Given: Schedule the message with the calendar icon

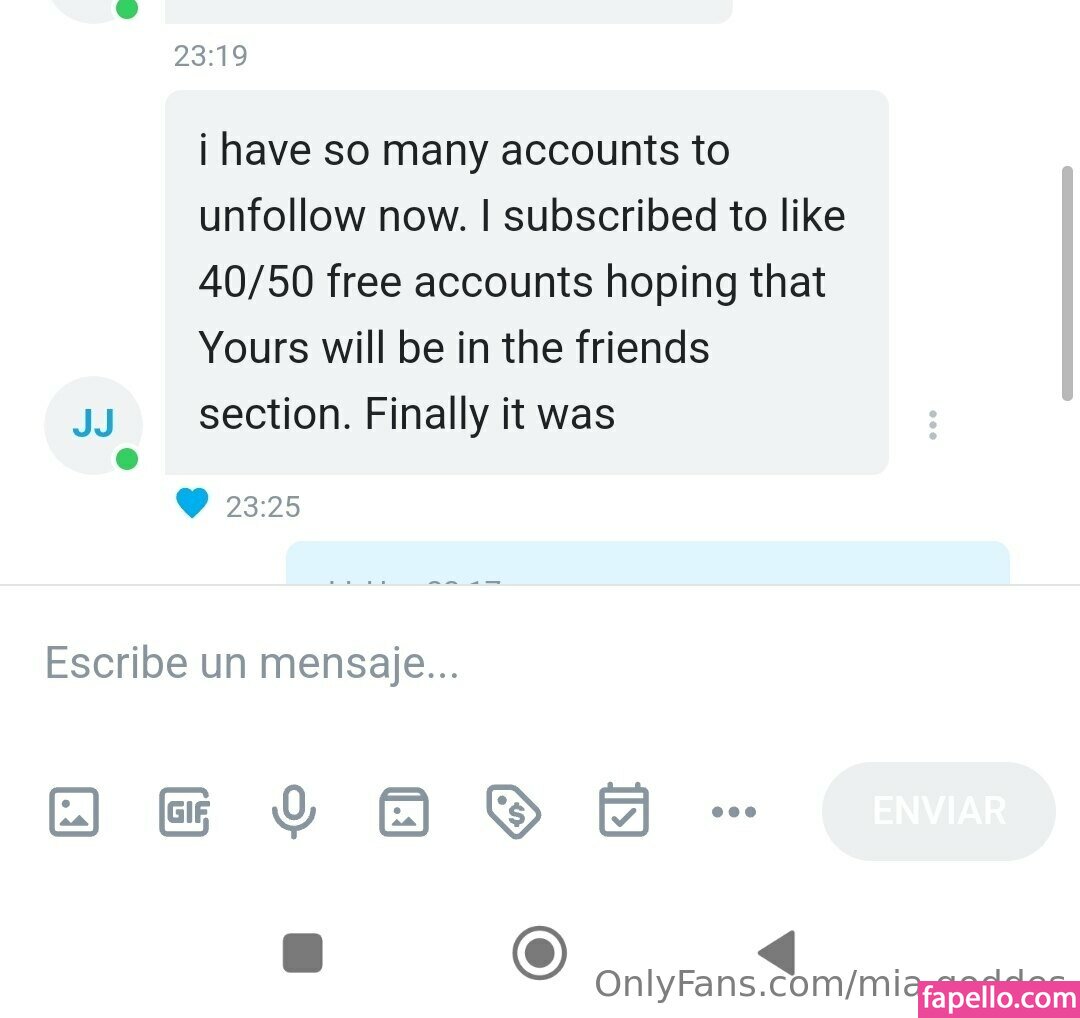Looking at the screenshot, I should (x=624, y=811).
